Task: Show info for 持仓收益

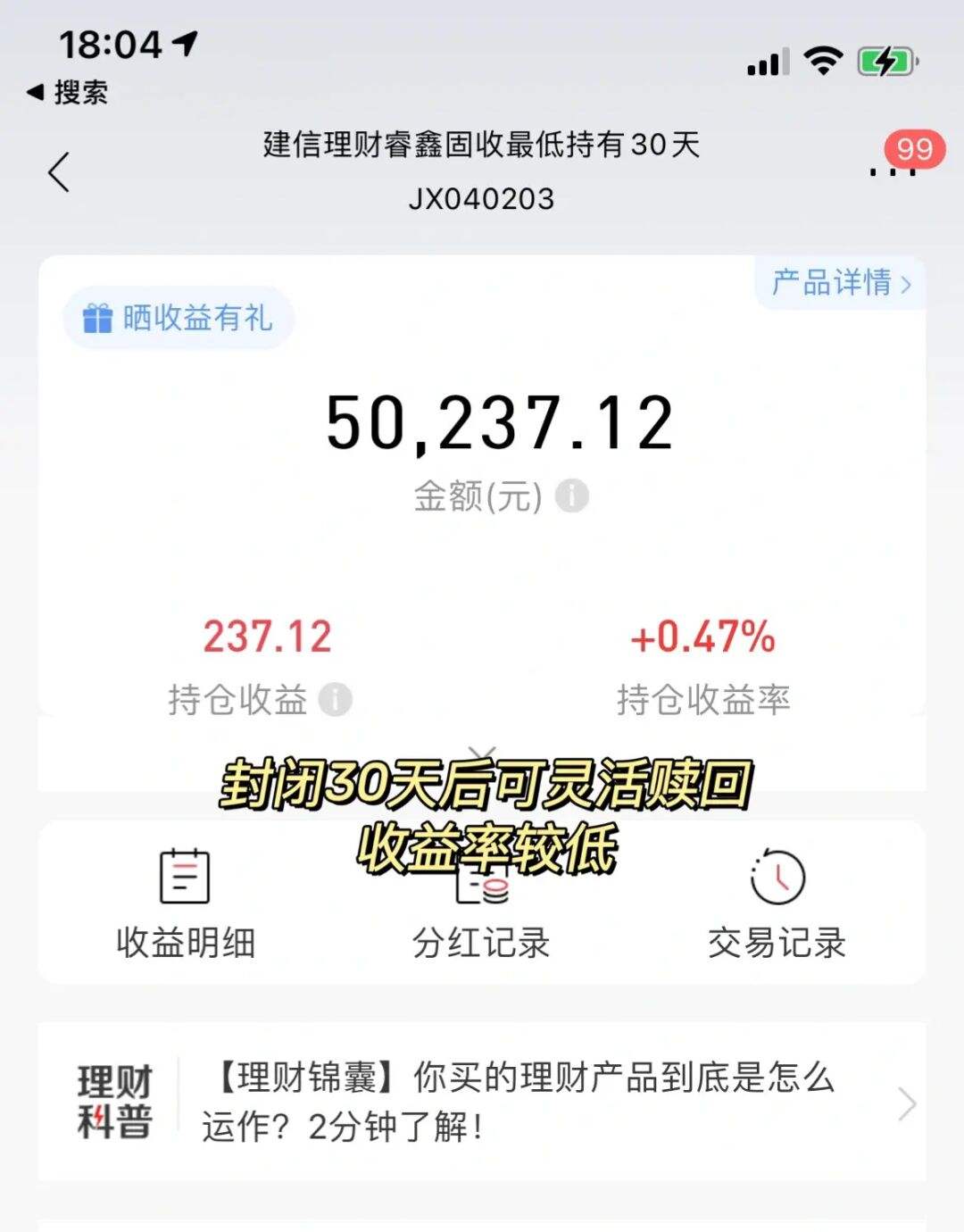Action: pyautogui.click(x=336, y=699)
